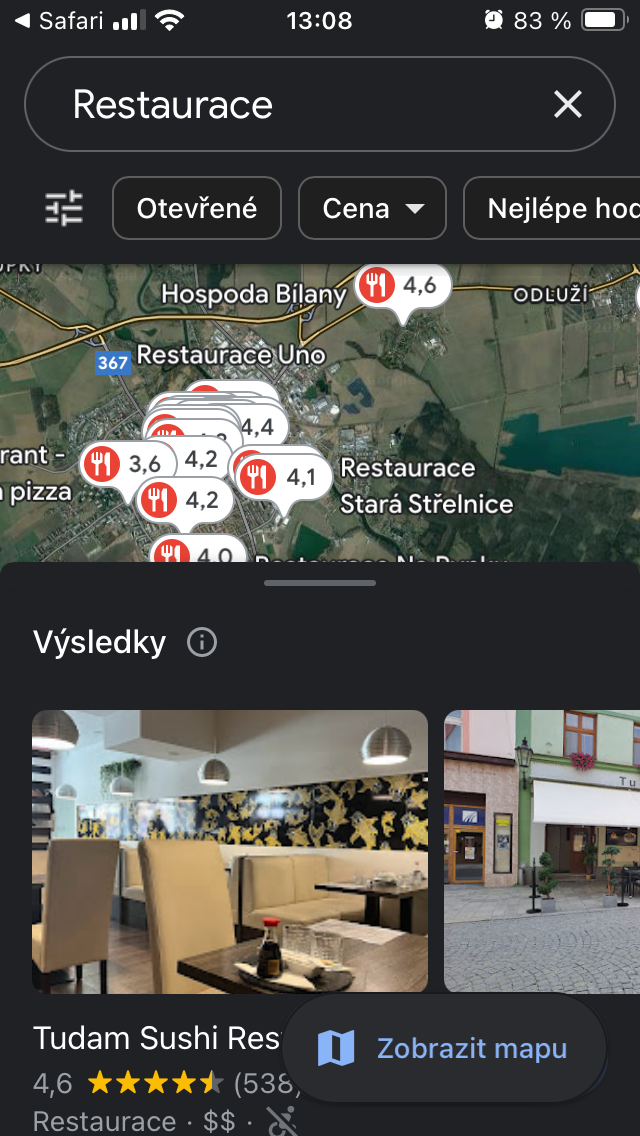
Task: Open the Hospoda Bílany map pin rated 4,6
Action: (x=404, y=287)
